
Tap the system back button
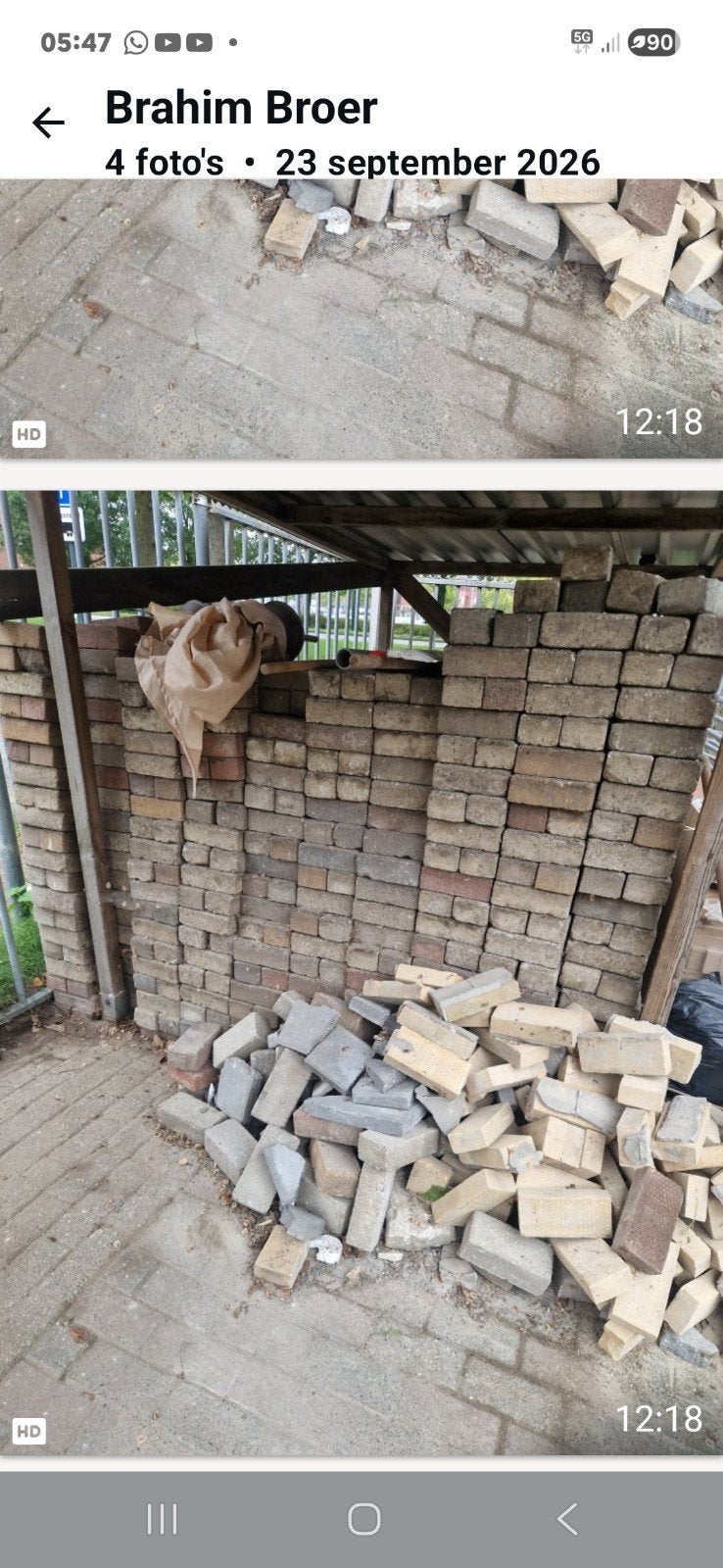click(x=566, y=1519)
